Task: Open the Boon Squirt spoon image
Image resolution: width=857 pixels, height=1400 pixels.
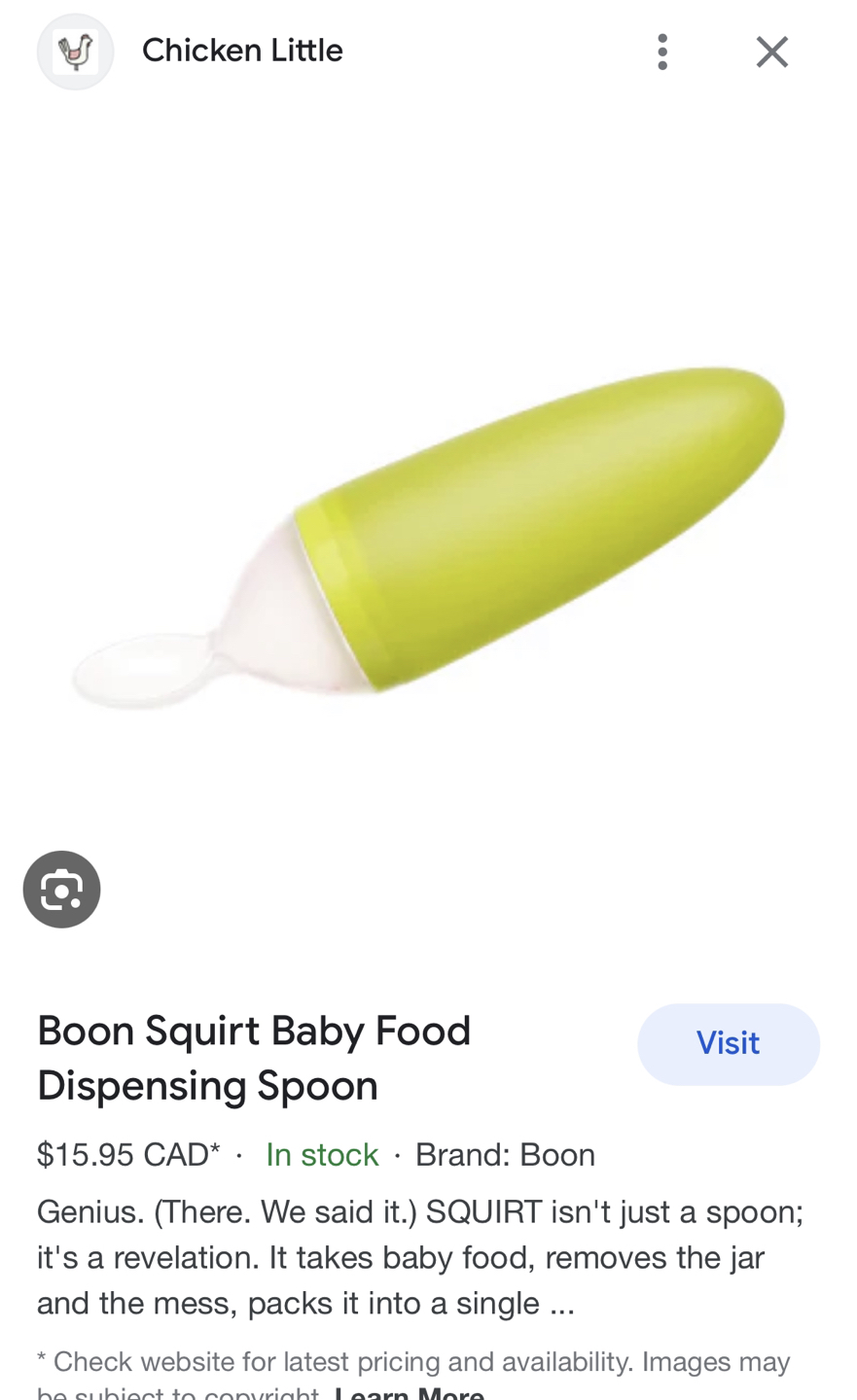Action: 428,535
